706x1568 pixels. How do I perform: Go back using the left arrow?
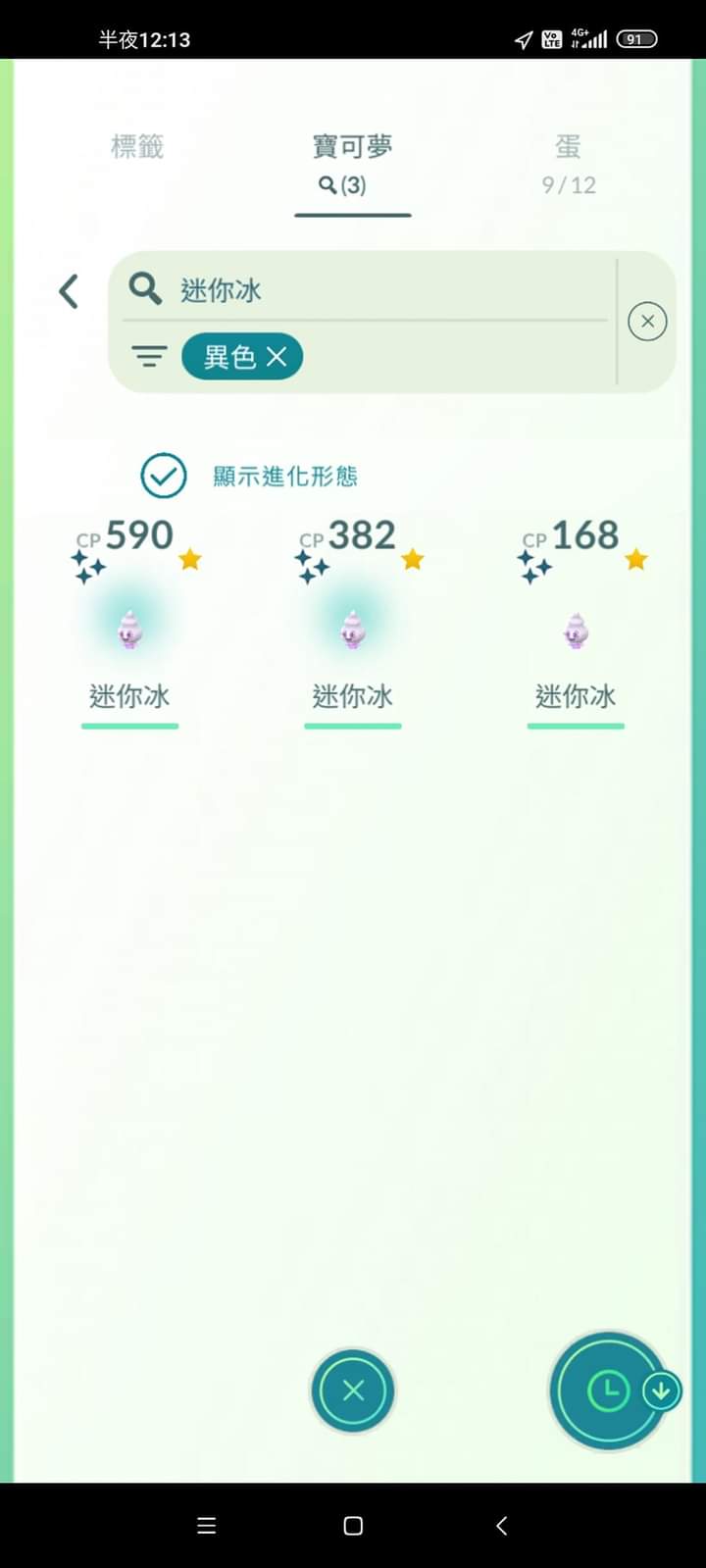(x=69, y=291)
